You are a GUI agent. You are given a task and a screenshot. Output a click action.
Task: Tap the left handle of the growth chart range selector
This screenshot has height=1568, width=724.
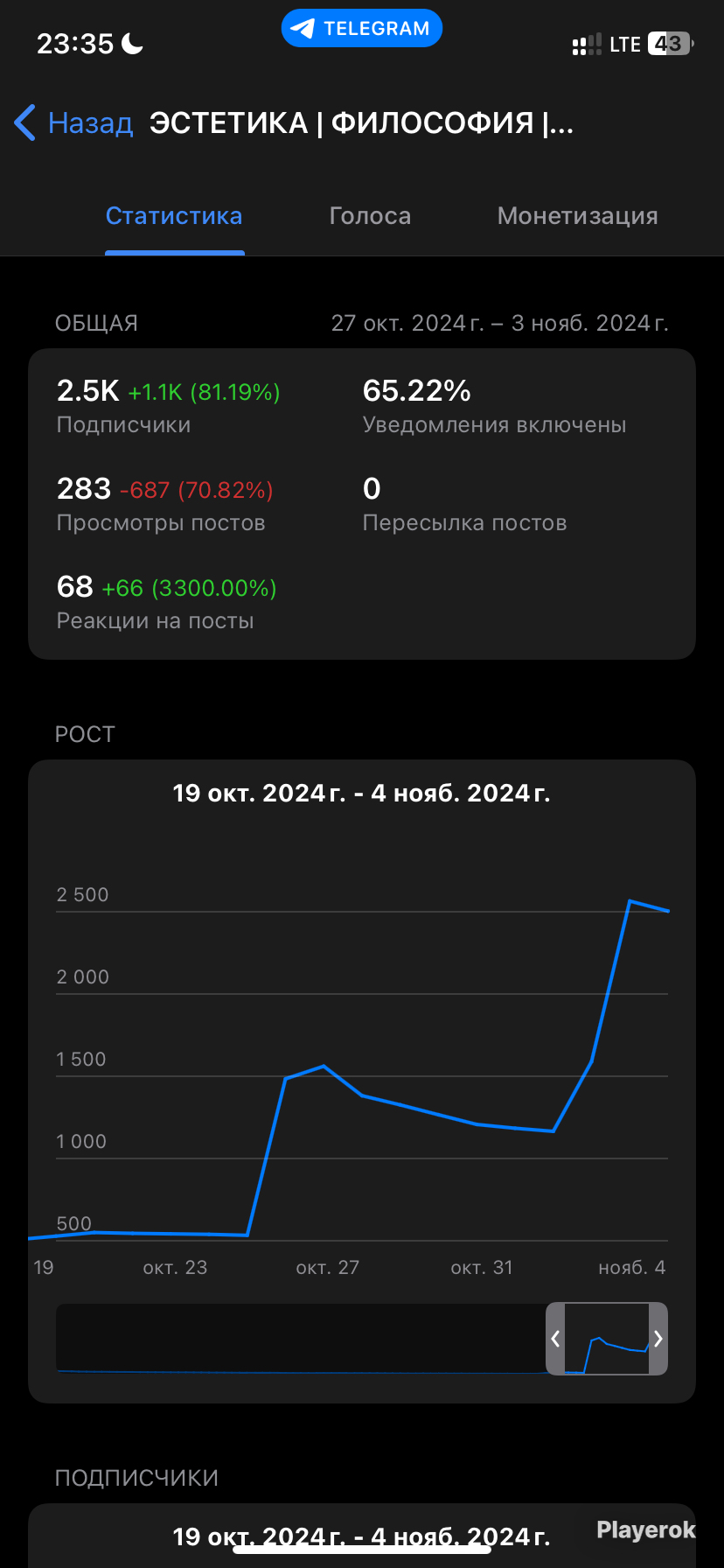pos(555,1339)
